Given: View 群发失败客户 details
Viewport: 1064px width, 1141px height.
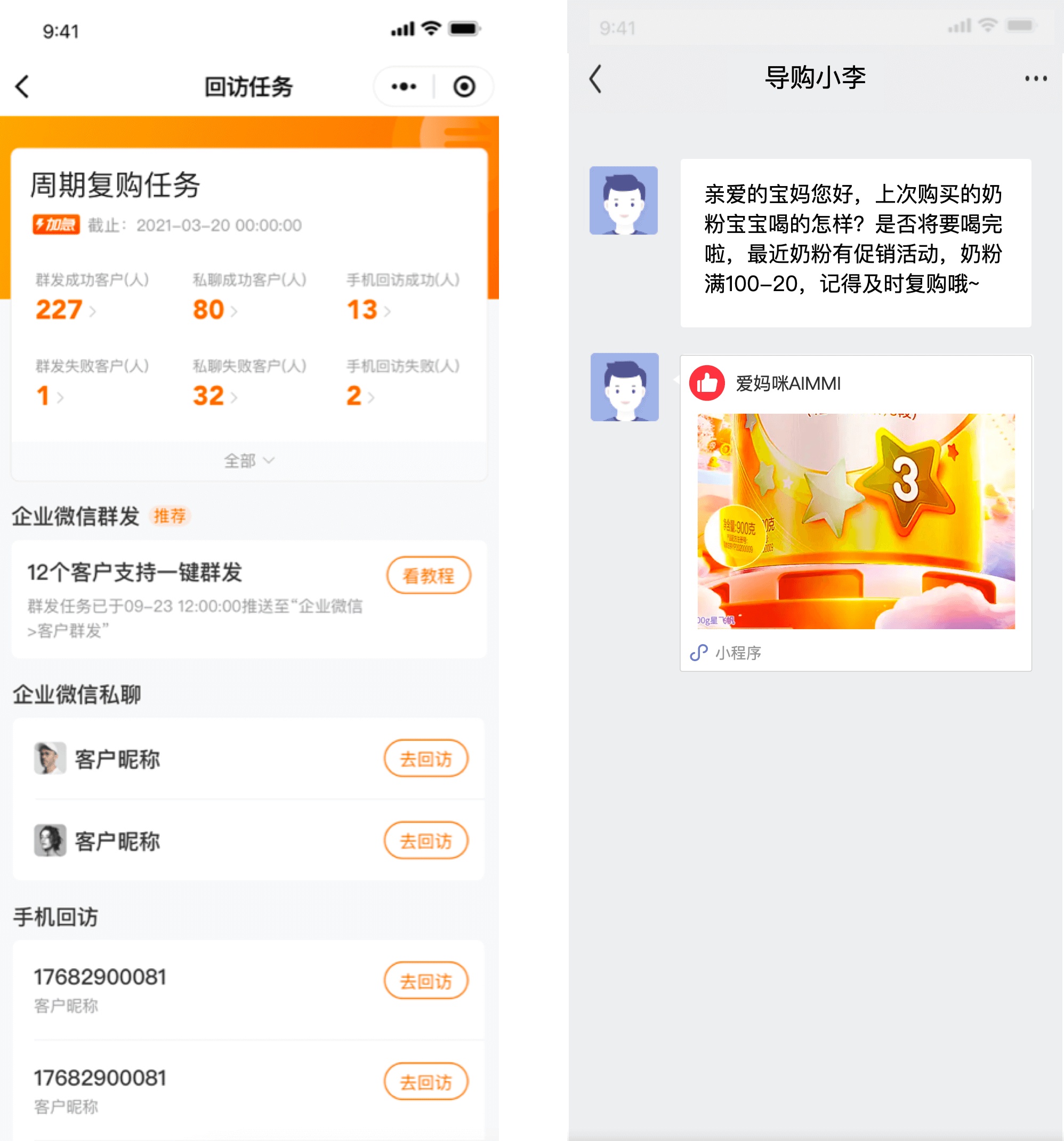Looking at the screenshot, I should pos(50,396).
